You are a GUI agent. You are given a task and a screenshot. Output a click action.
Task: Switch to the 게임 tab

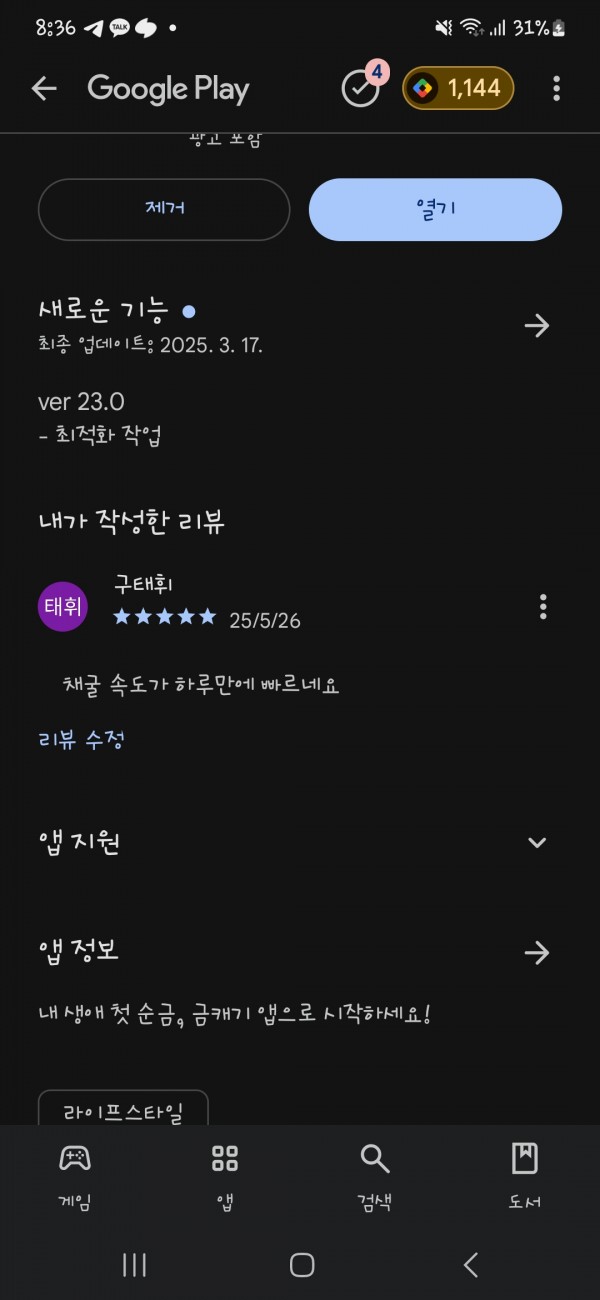point(75,1177)
